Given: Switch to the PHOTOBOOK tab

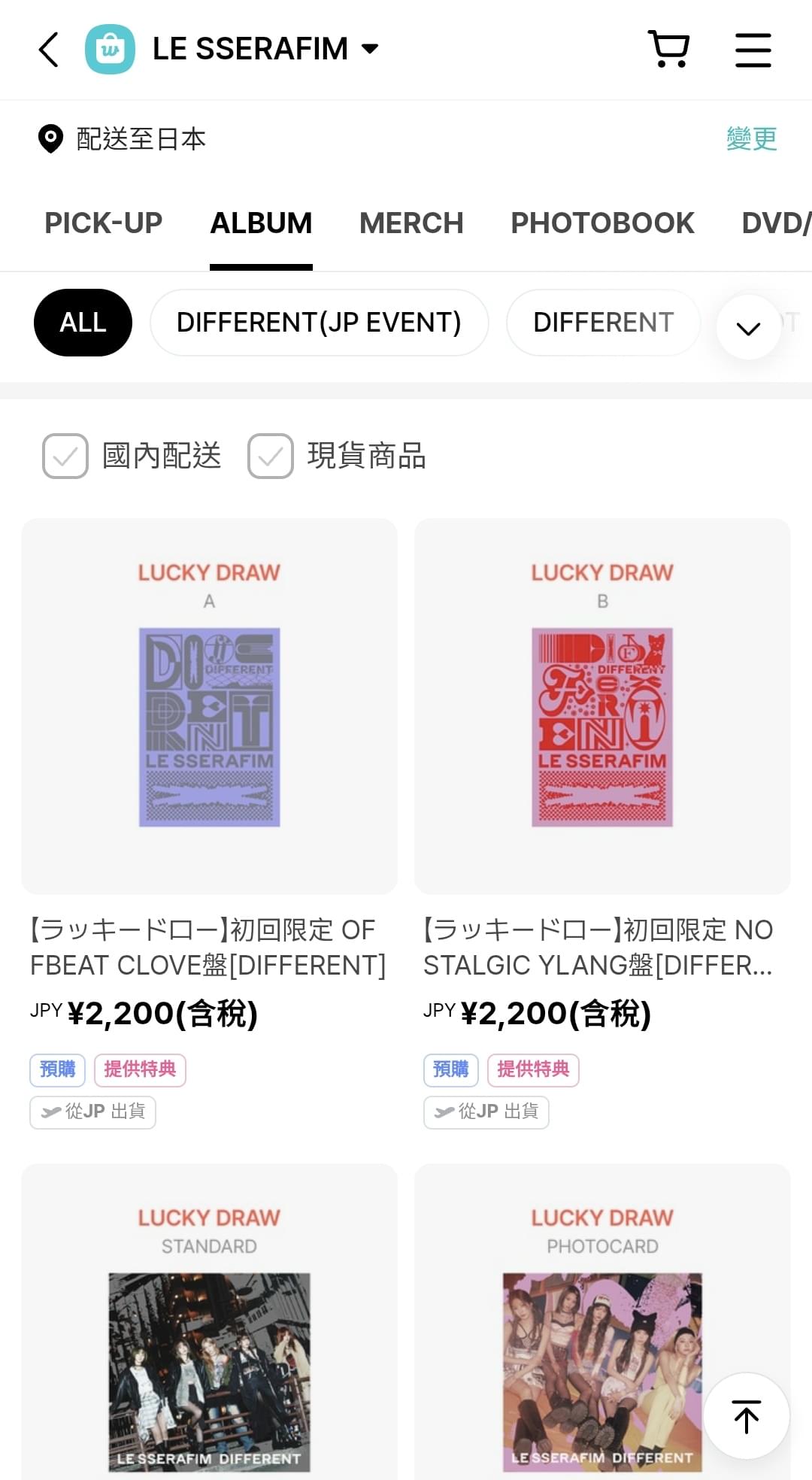Looking at the screenshot, I should pyautogui.click(x=602, y=223).
